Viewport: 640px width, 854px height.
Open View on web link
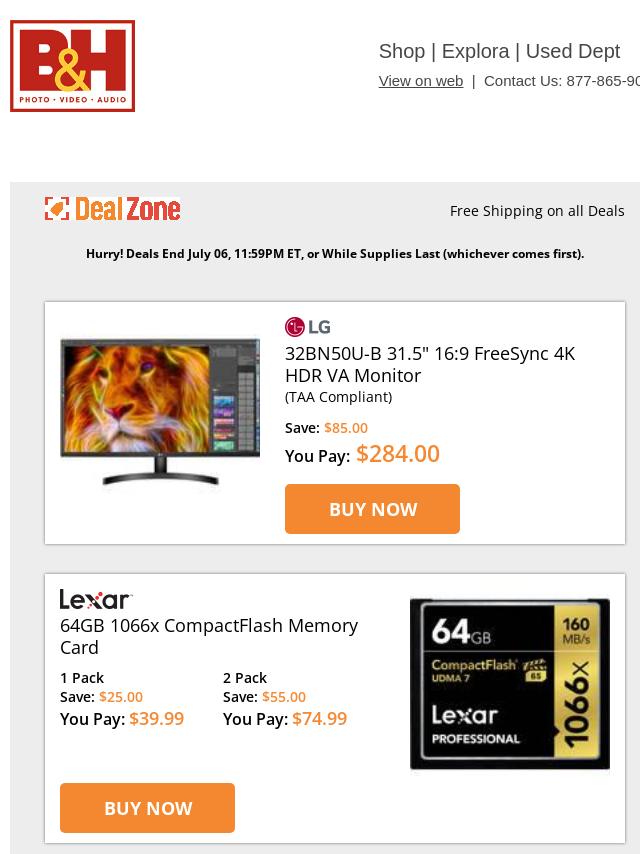point(420,81)
